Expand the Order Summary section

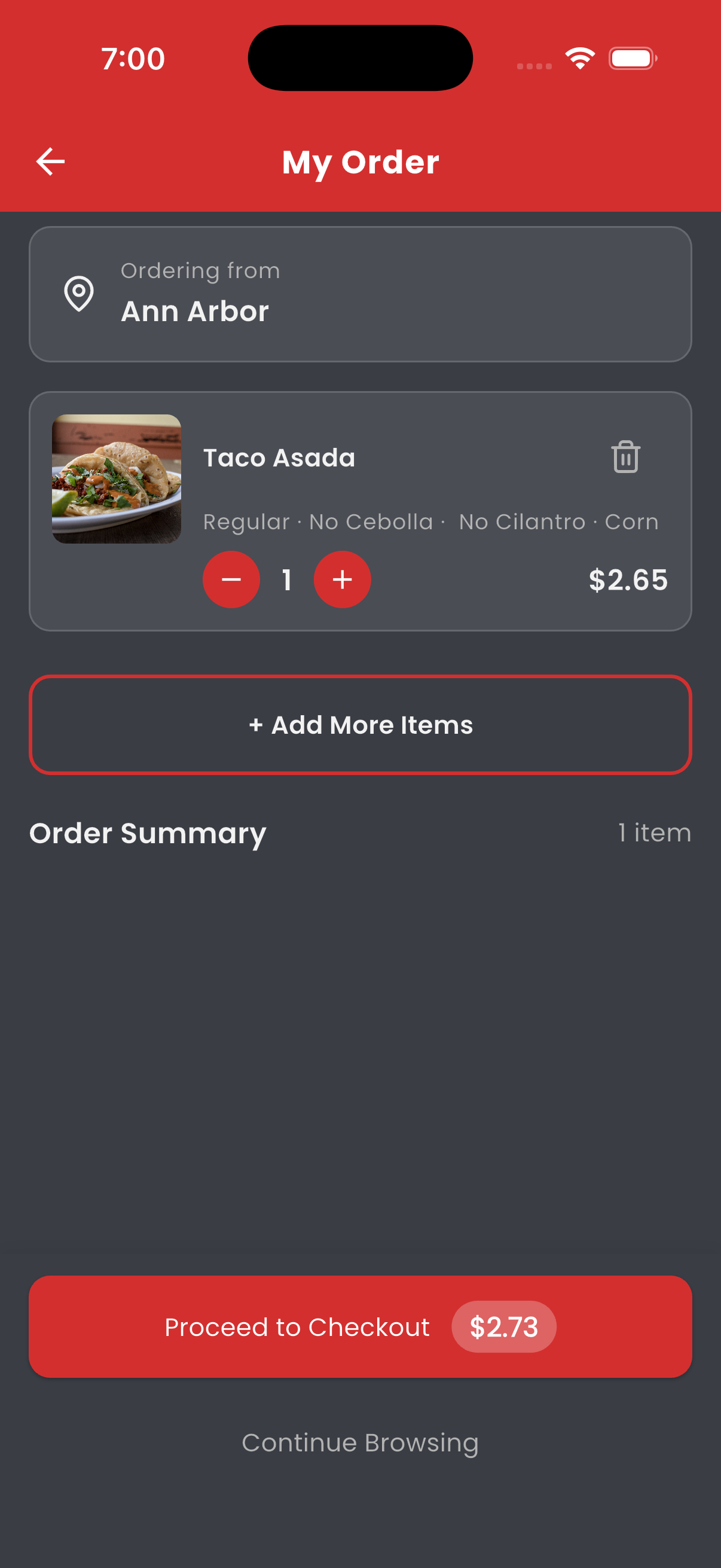coord(148,832)
